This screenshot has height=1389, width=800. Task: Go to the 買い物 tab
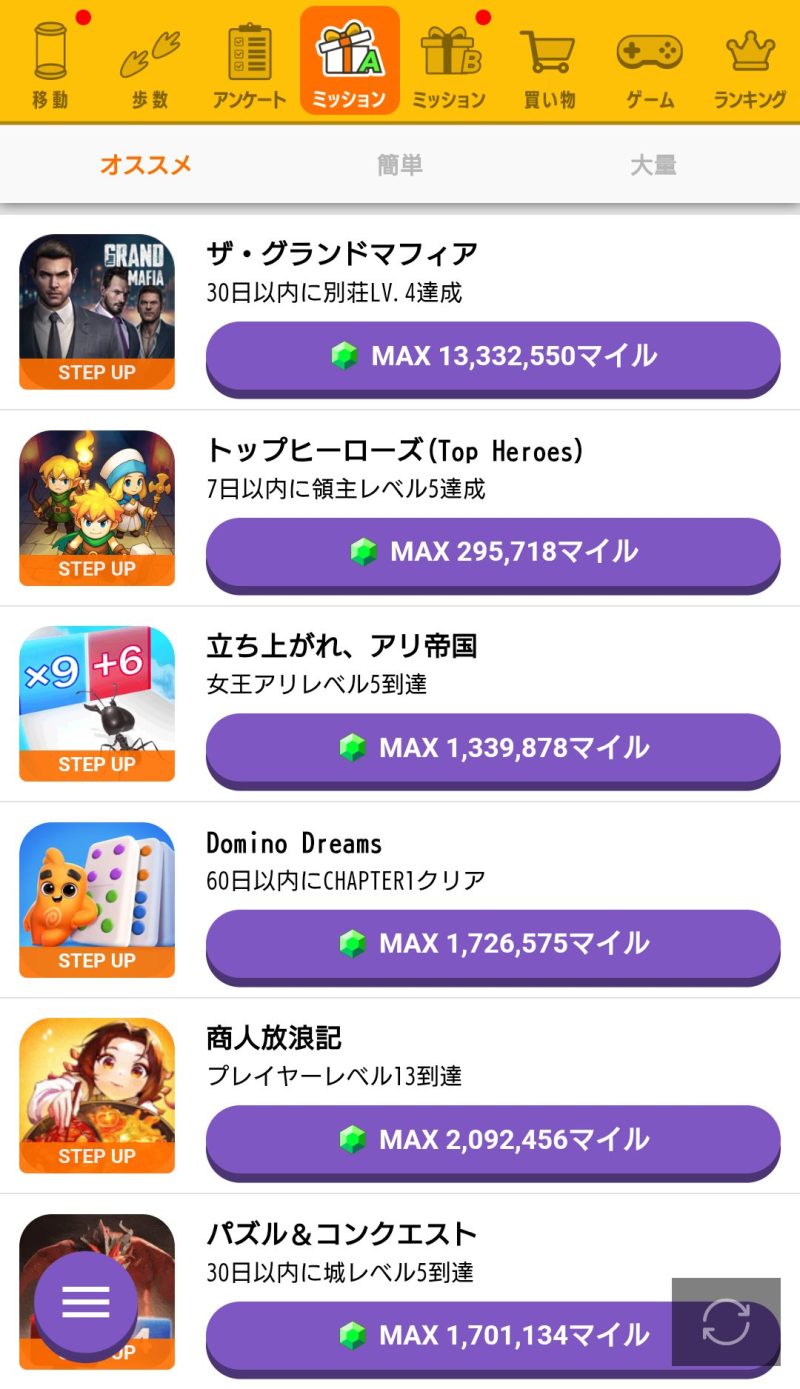(x=548, y=62)
